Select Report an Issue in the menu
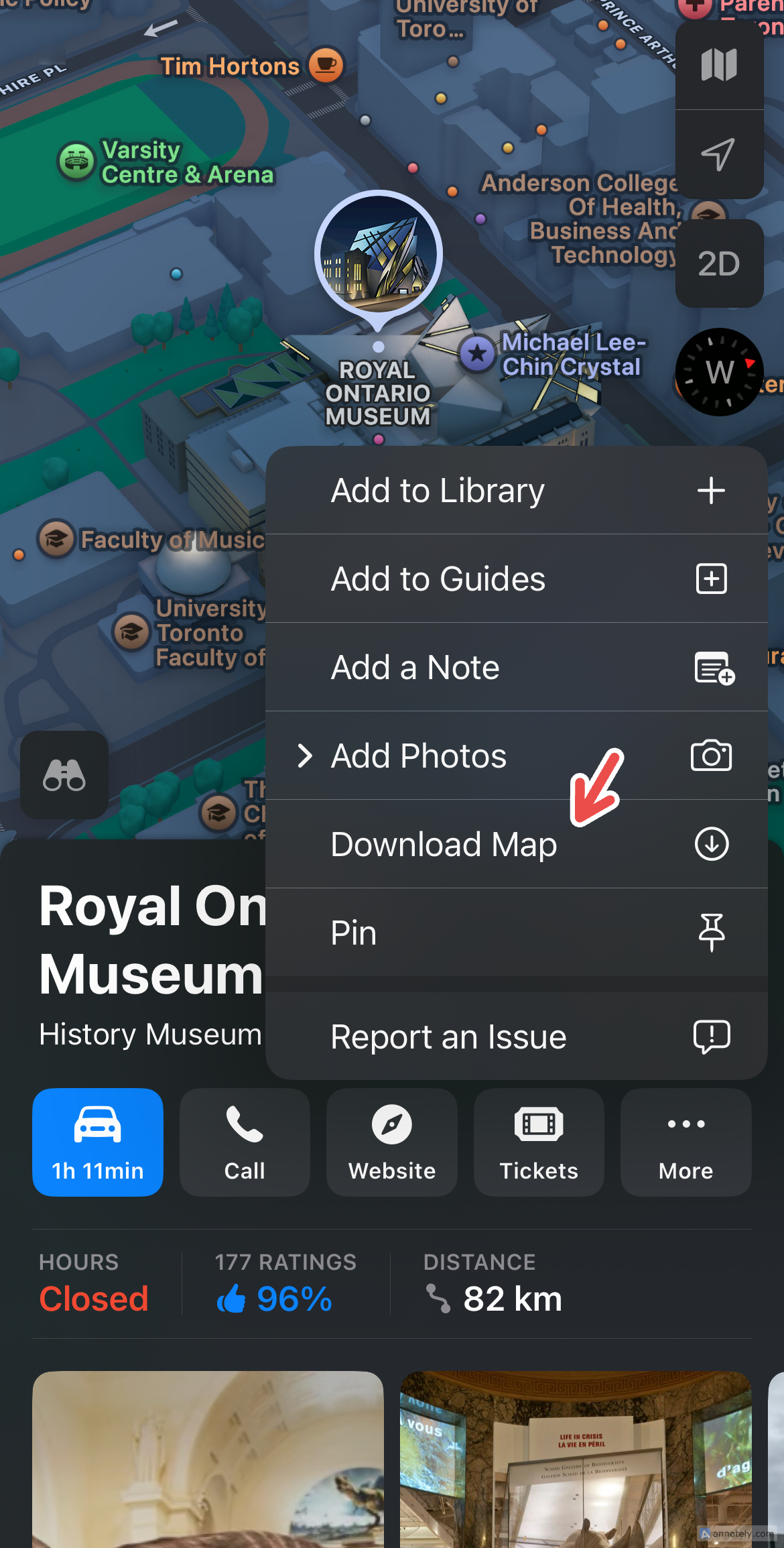784x1548 pixels. 448,1036
